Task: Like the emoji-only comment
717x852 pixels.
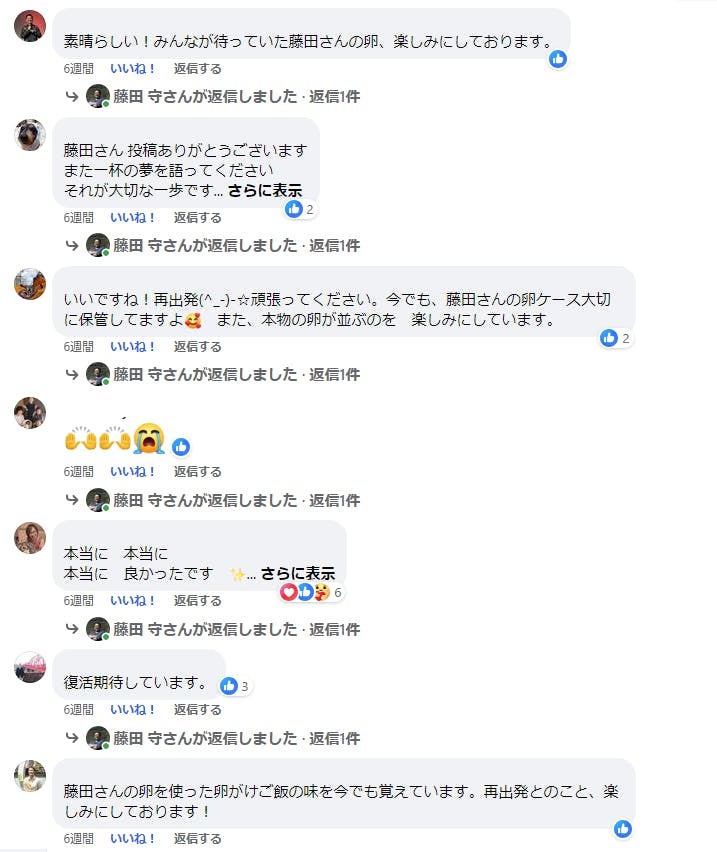Action: tap(133, 471)
